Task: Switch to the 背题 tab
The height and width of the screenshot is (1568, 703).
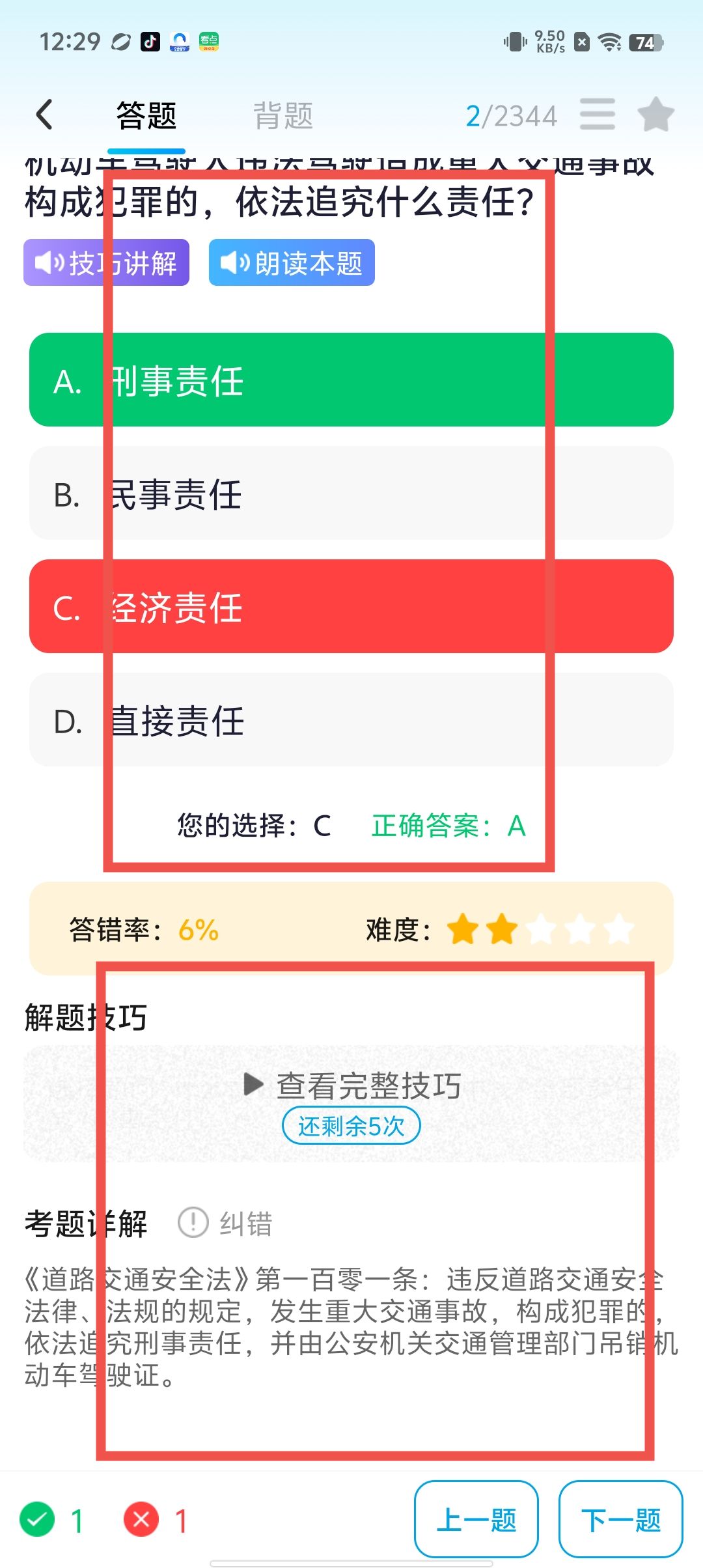Action: pos(283,116)
